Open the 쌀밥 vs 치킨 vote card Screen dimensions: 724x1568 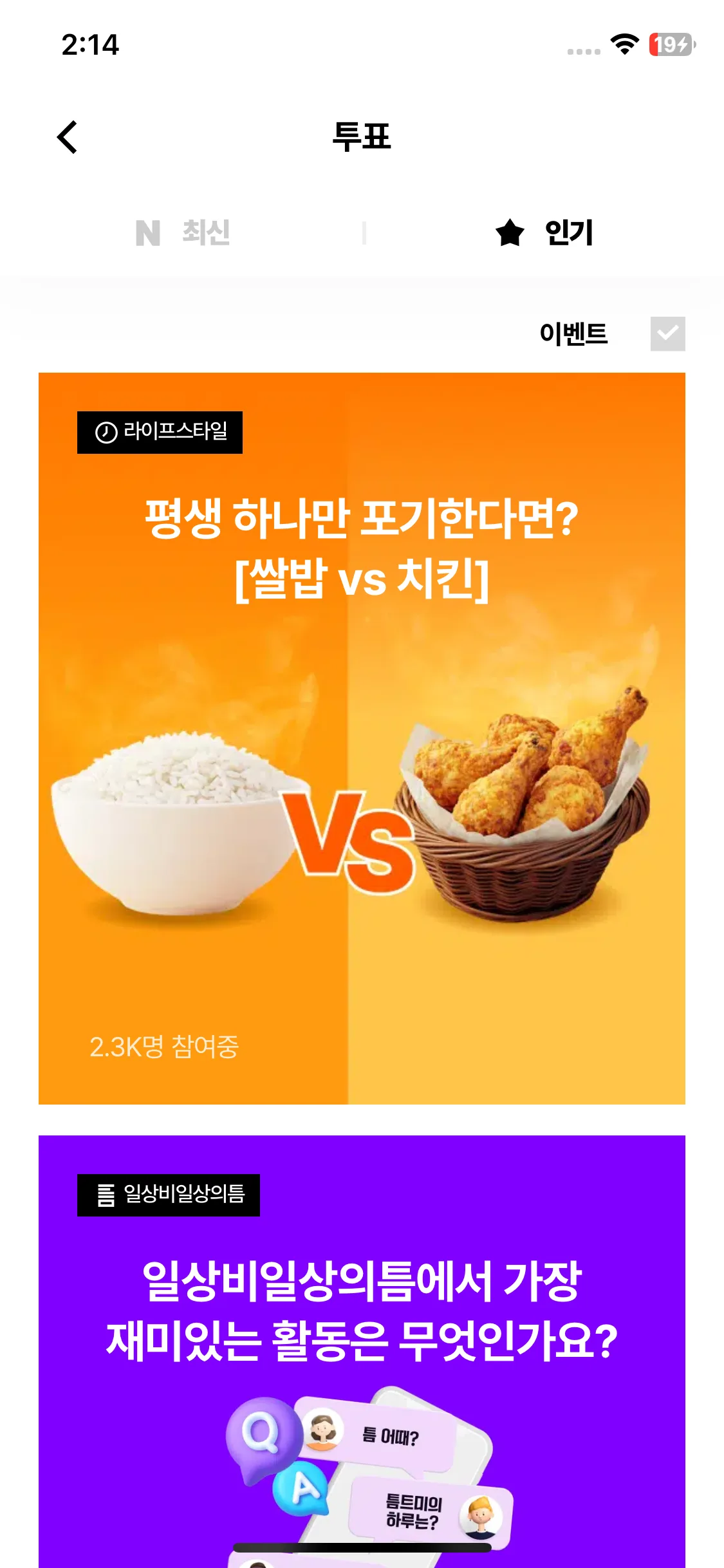pyautogui.click(x=362, y=738)
